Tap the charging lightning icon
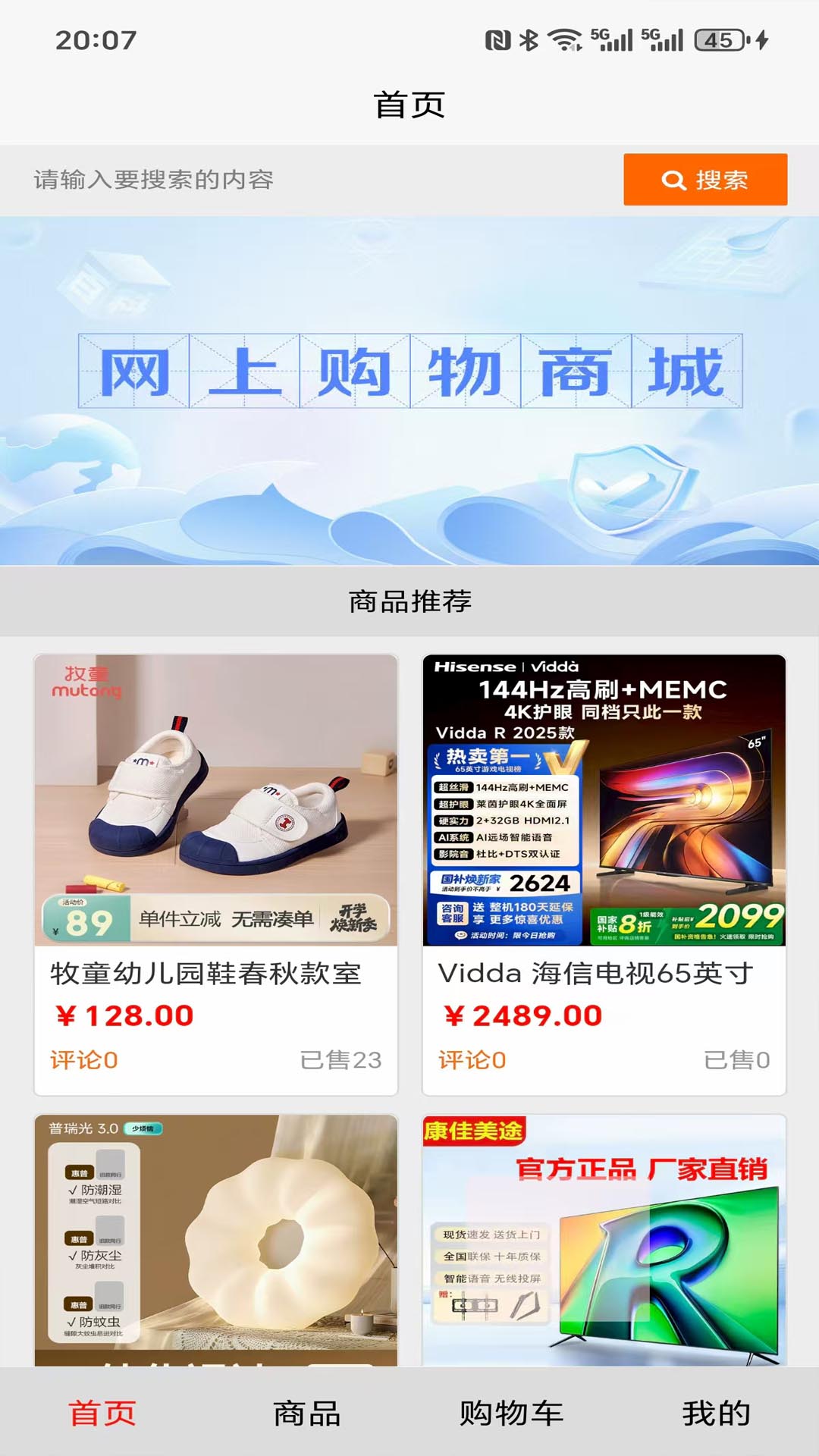Screen dimensions: 819x1456 pos(761,40)
